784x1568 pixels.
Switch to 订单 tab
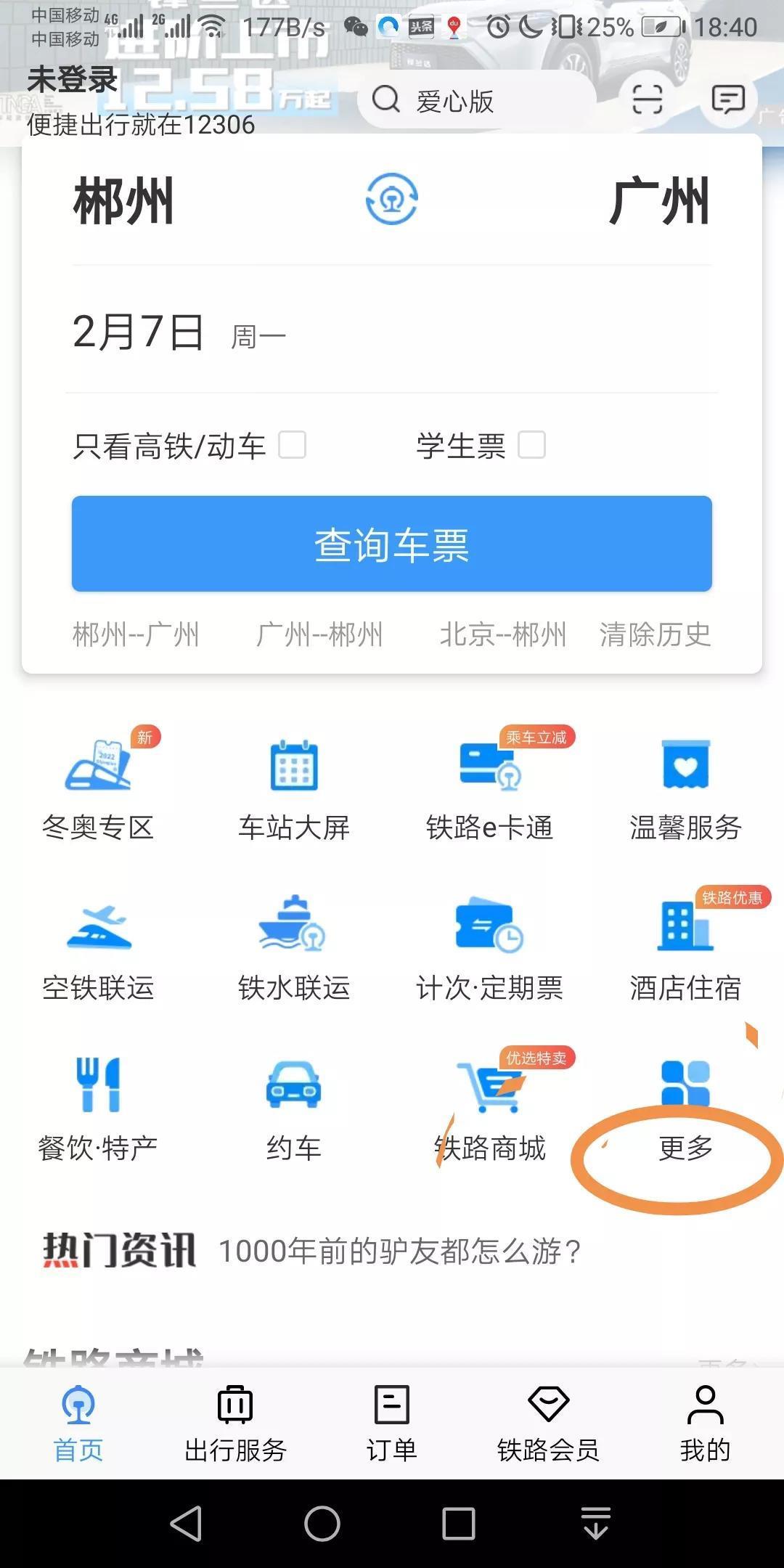[x=392, y=1423]
